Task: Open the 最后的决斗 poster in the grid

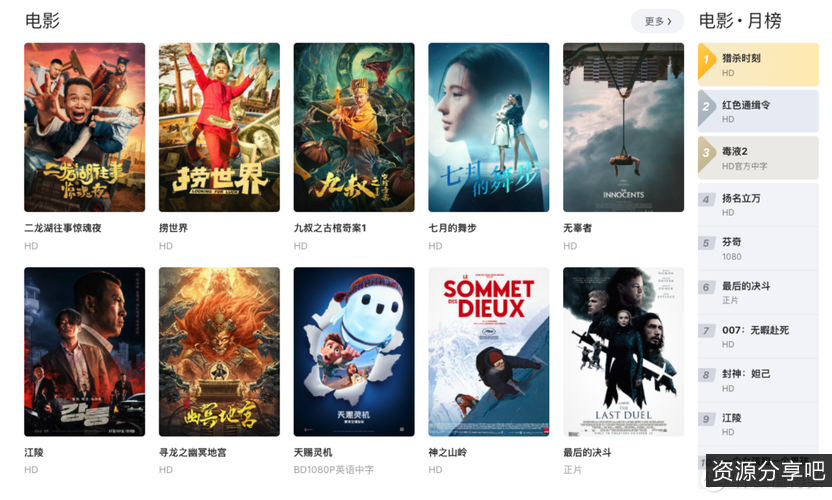Action: [x=623, y=351]
